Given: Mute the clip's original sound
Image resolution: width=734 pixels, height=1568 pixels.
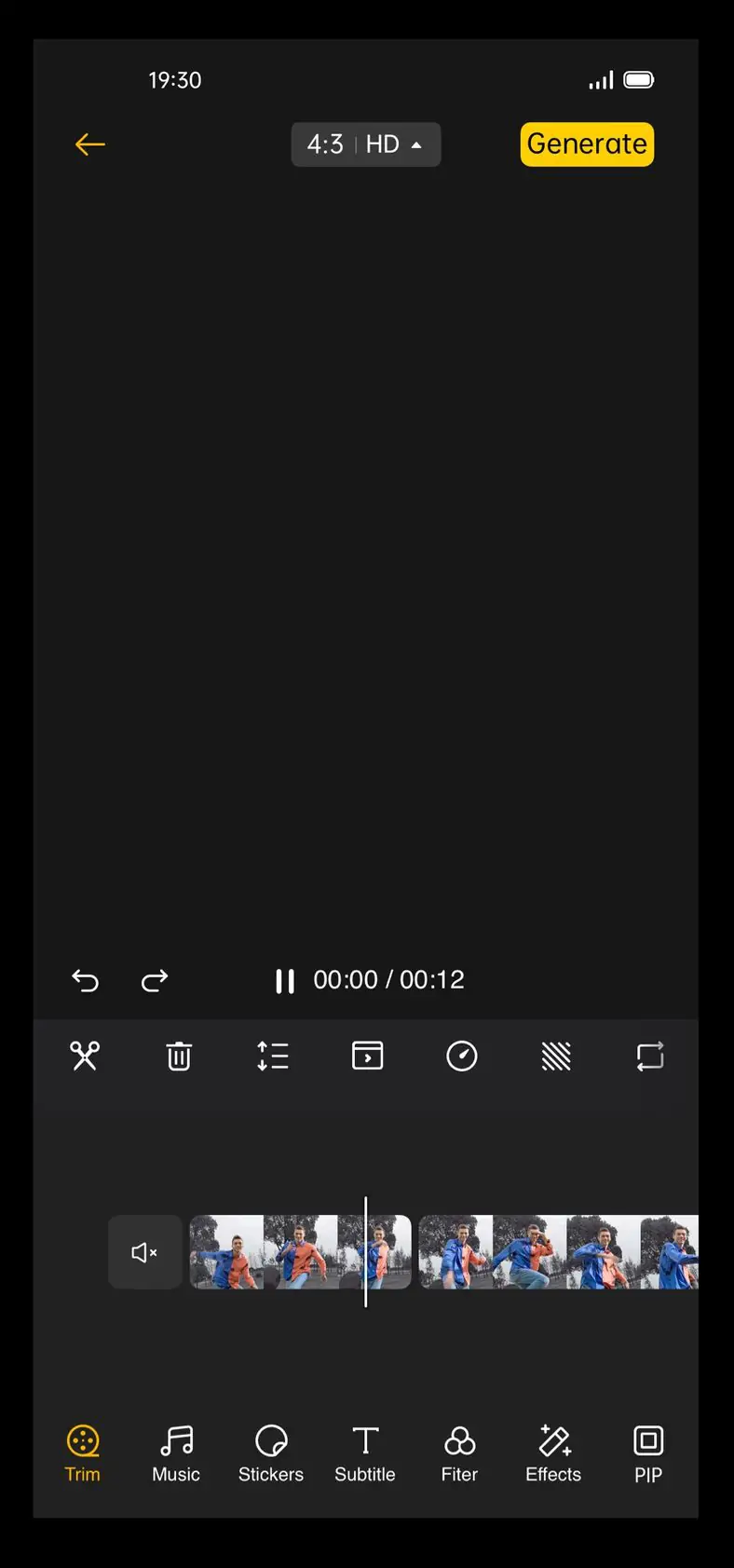Looking at the screenshot, I should [145, 1252].
